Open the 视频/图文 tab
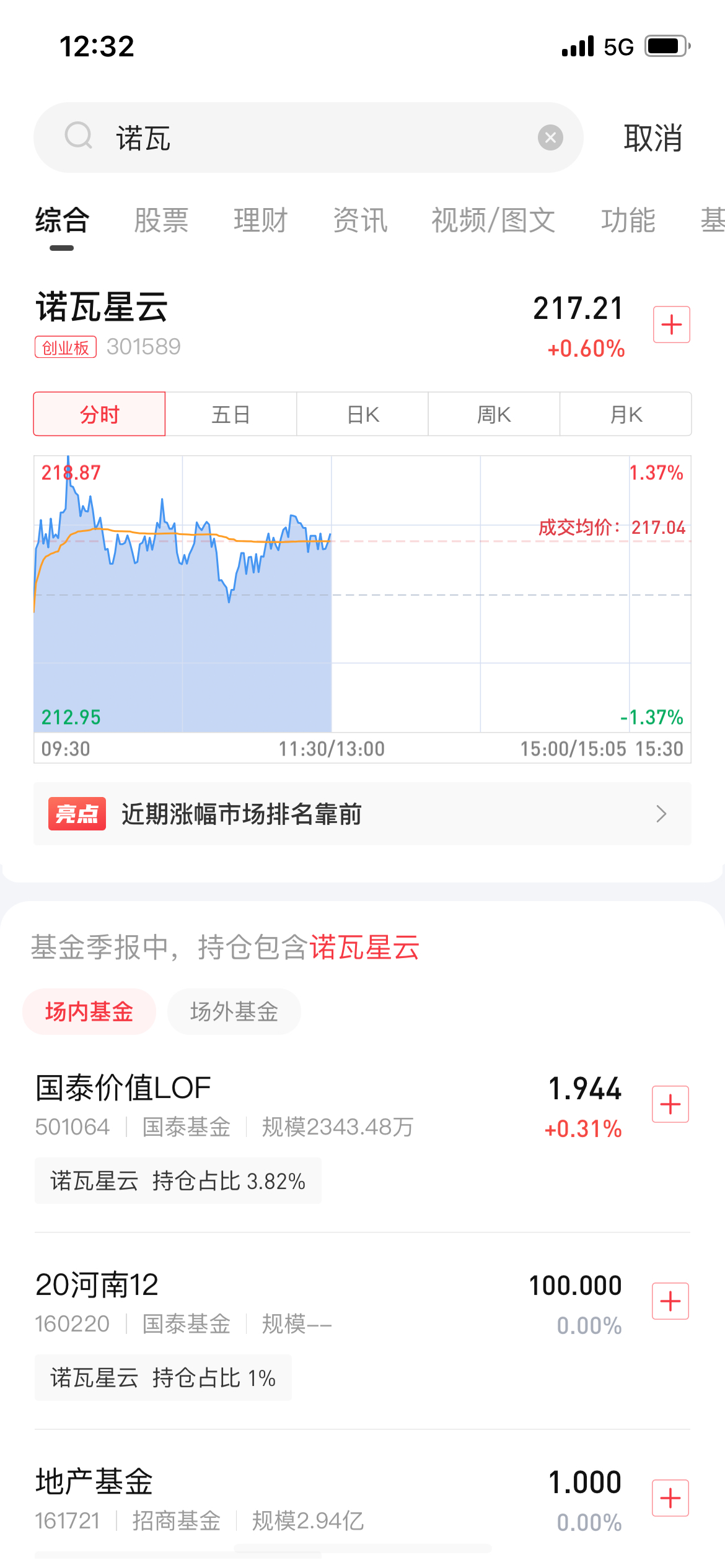The width and height of the screenshot is (725, 1568). pyautogui.click(x=493, y=220)
